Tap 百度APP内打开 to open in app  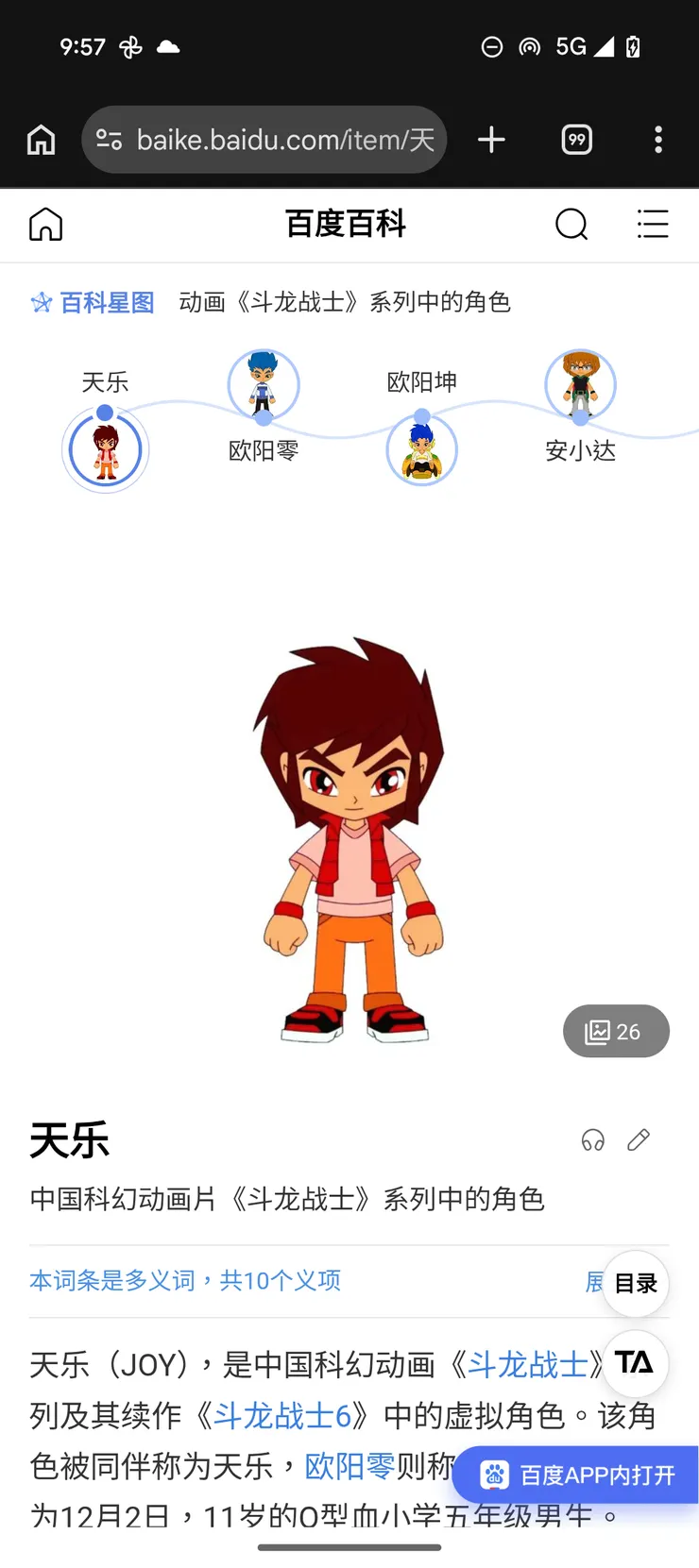tap(583, 1475)
